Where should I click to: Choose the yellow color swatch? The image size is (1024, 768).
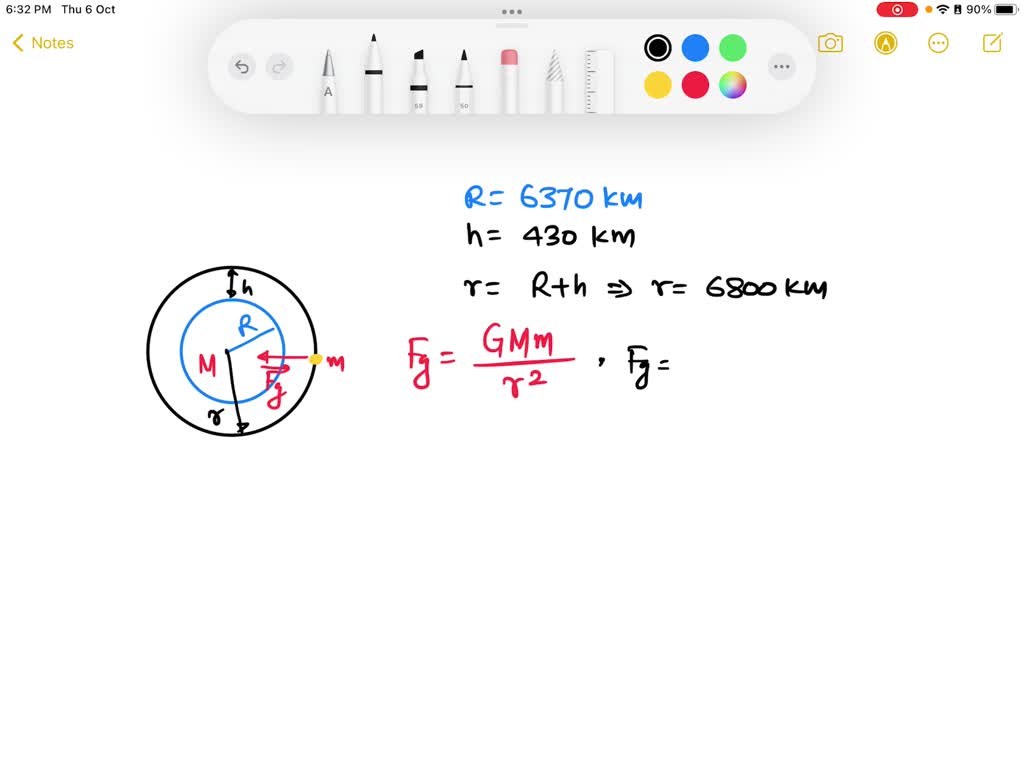coord(657,85)
